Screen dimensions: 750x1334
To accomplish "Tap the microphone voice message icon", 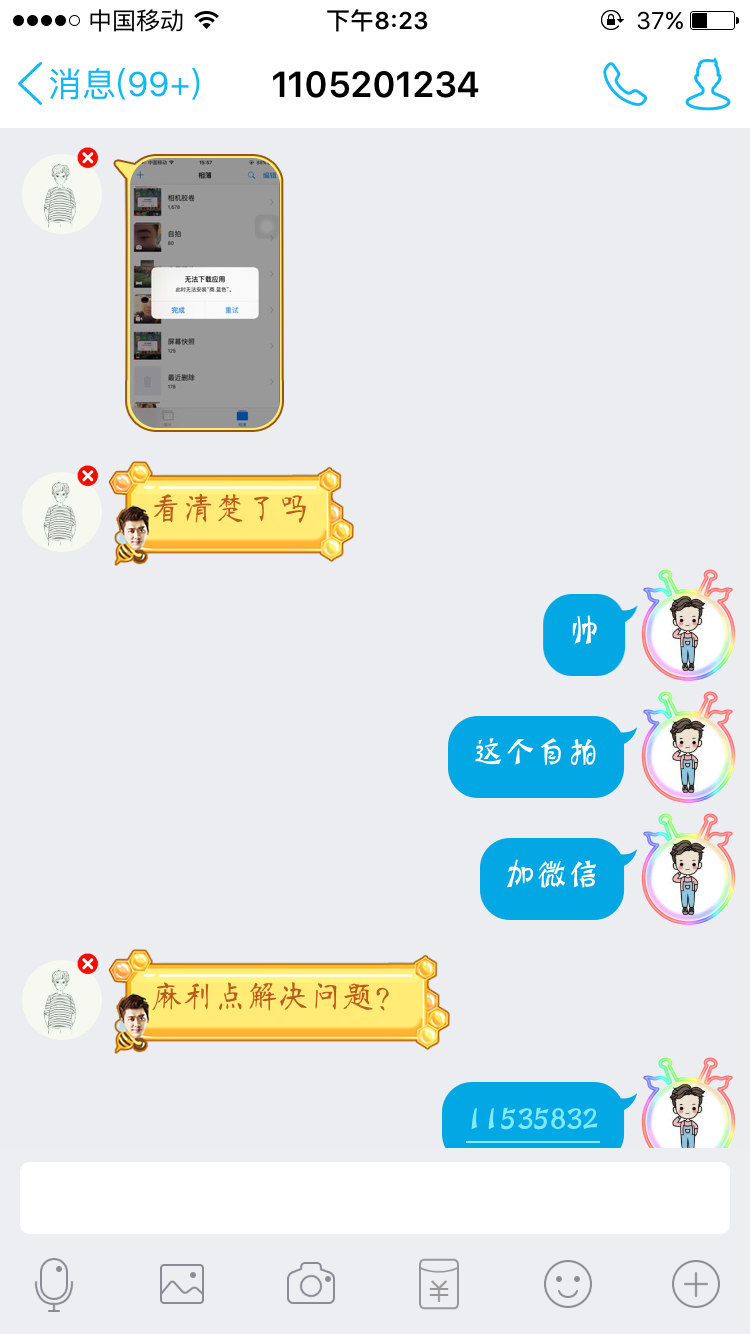I will (x=54, y=1284).
